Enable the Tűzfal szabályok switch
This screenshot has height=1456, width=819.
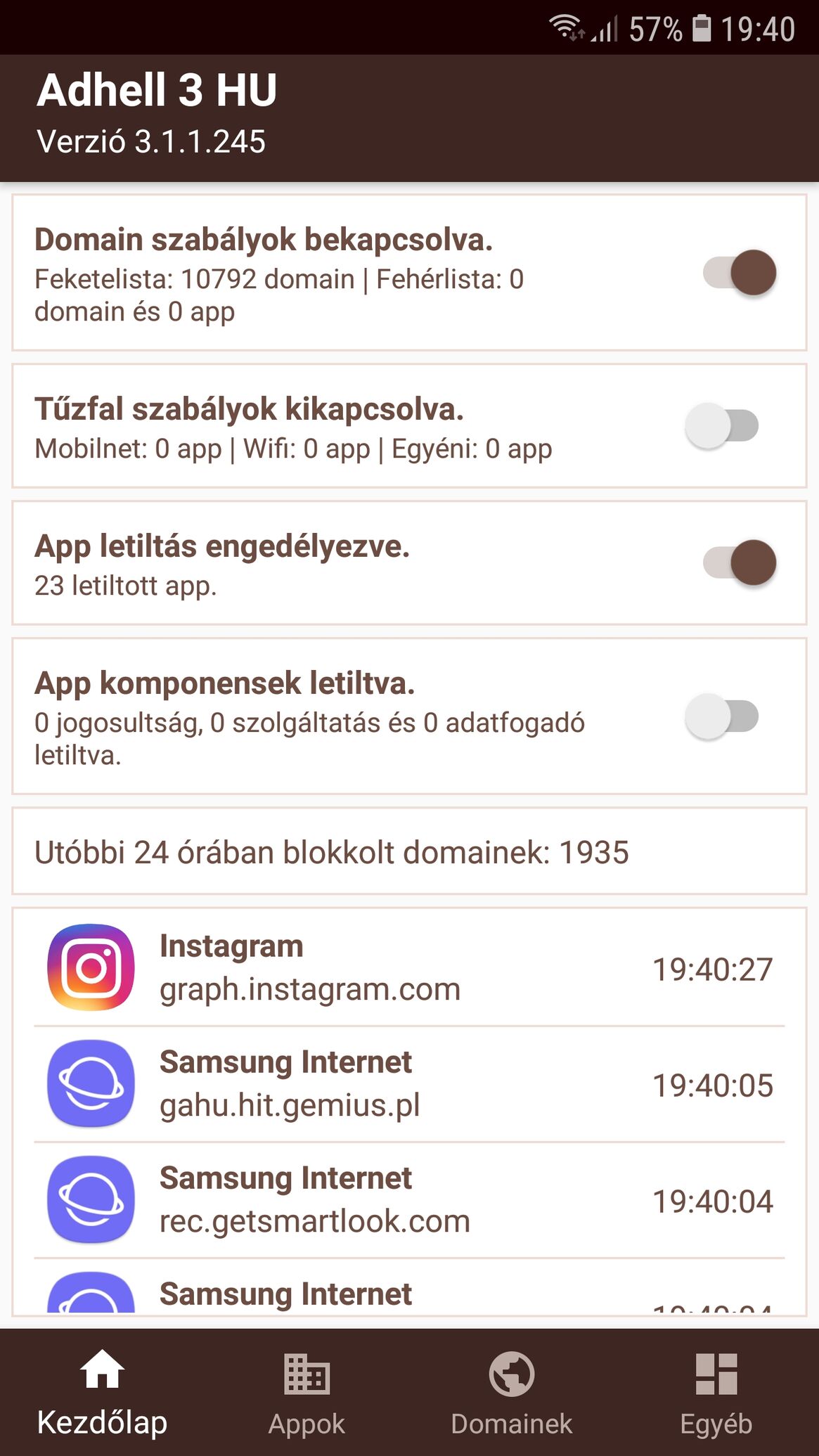(x=722, y=426)
